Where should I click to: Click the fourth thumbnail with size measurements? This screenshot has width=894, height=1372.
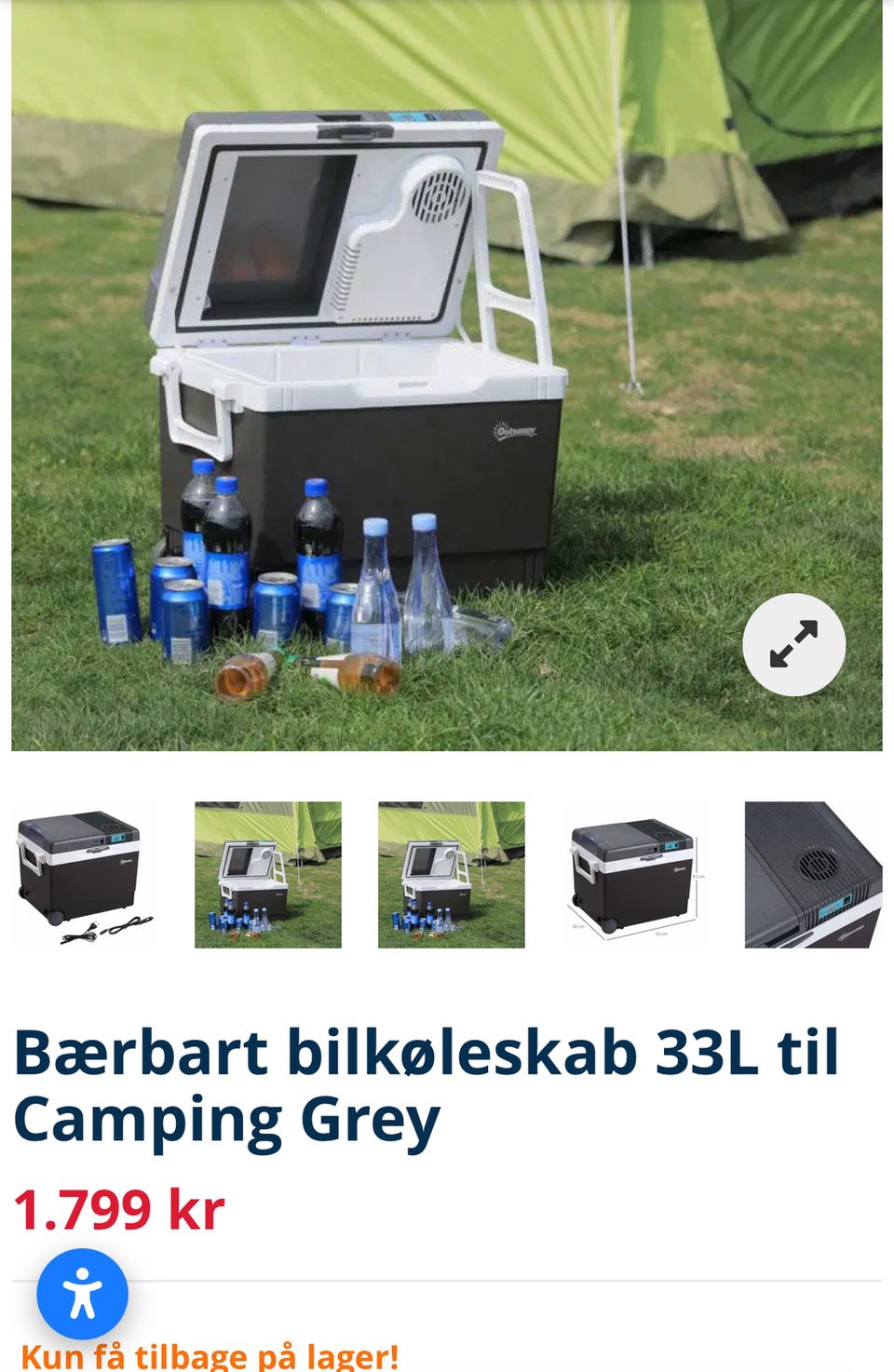coord(633,875)
